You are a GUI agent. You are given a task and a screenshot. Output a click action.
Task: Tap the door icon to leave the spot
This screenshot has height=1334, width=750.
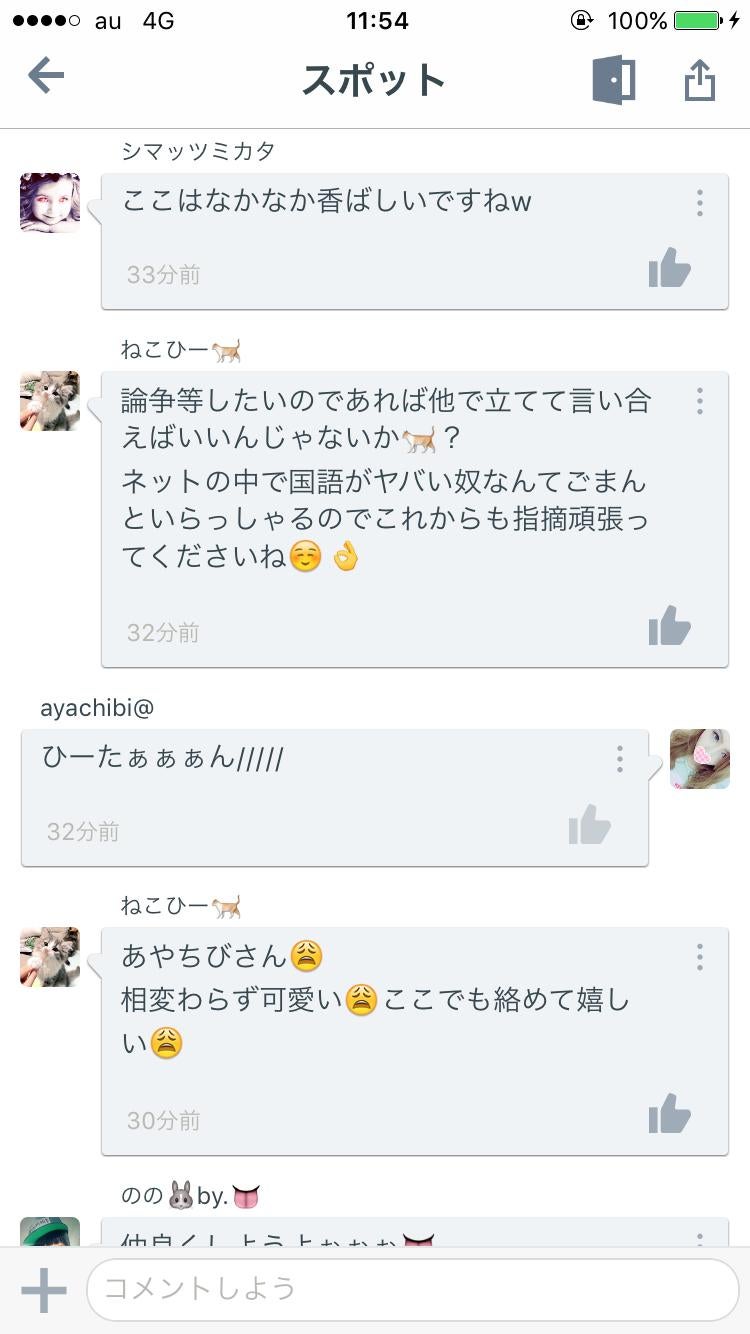(x=613, y=80)
